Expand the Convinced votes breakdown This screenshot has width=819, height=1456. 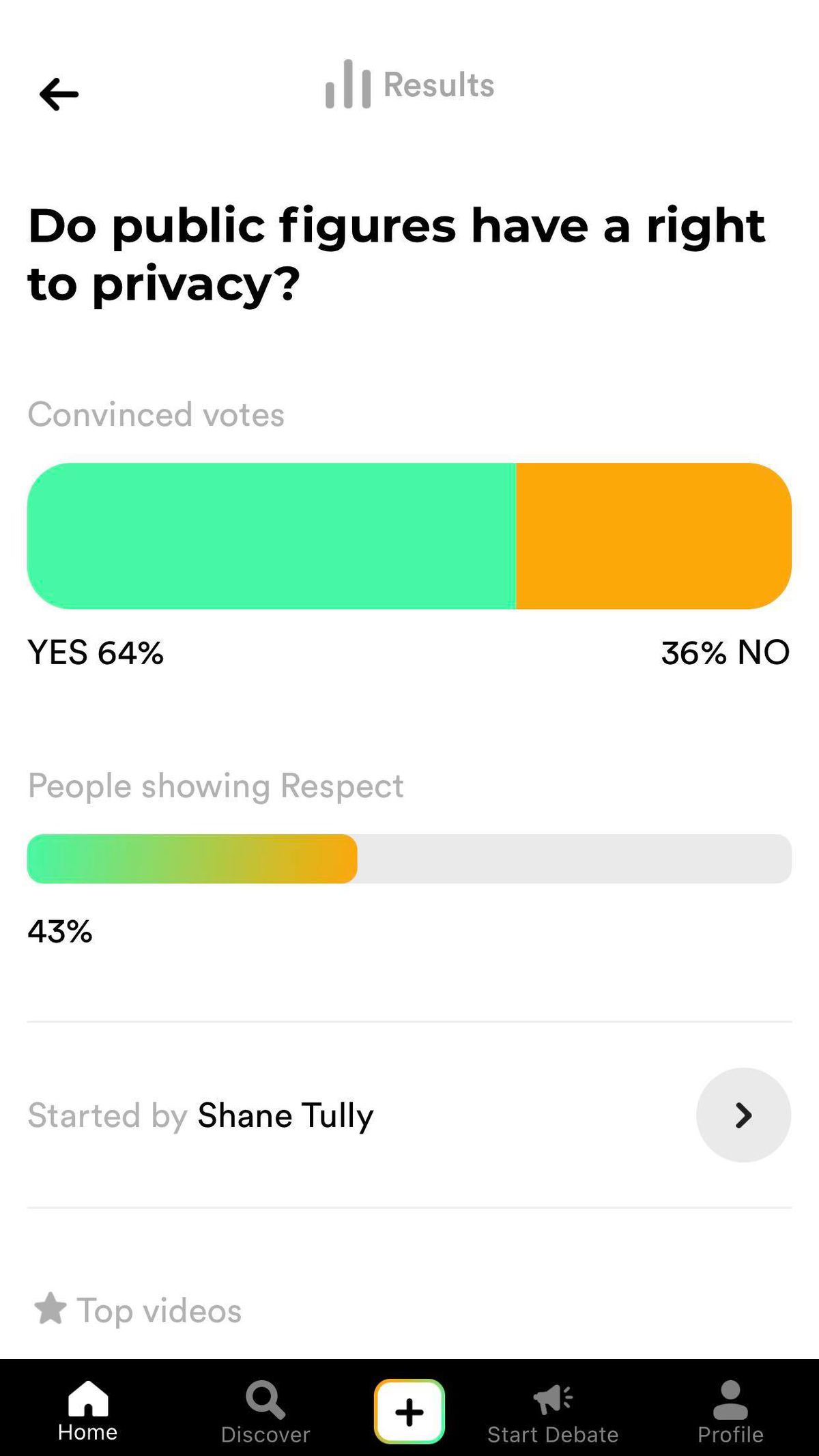[x=156, y=412]
